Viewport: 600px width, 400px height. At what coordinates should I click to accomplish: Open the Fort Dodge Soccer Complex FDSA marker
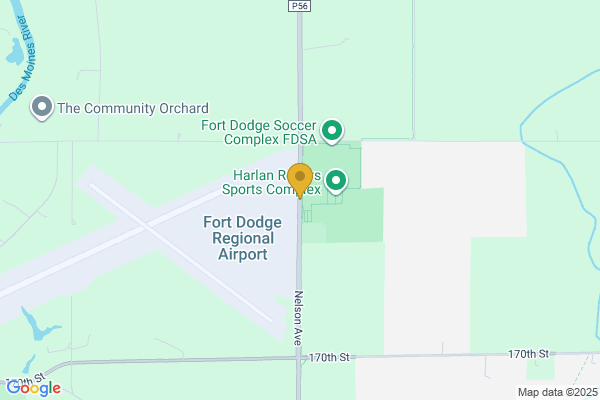pyautogui.click(x=335, y=130)
